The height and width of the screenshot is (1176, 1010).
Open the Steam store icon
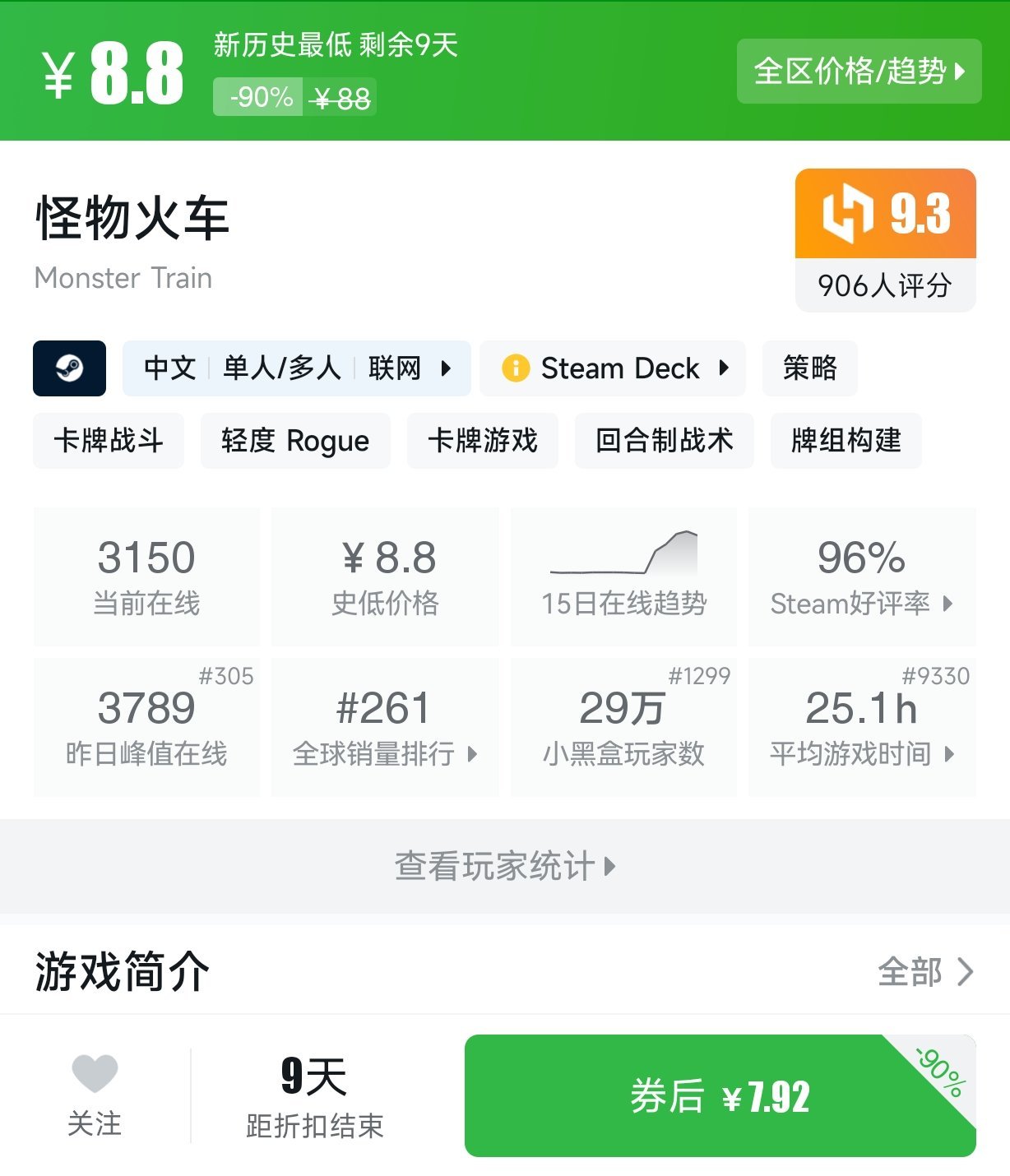69,368
